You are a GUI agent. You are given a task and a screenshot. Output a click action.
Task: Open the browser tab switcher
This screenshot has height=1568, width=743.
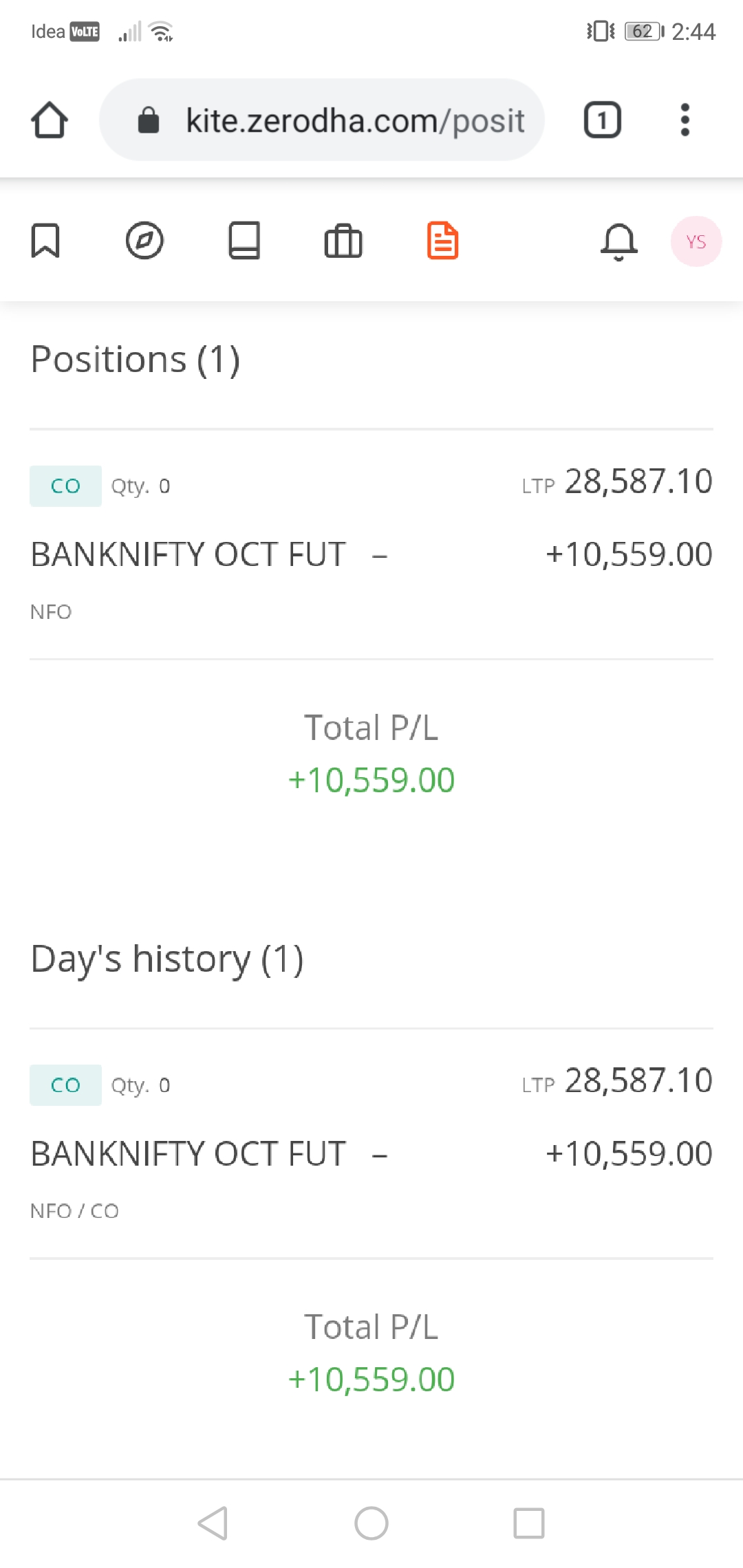point(602,120)
